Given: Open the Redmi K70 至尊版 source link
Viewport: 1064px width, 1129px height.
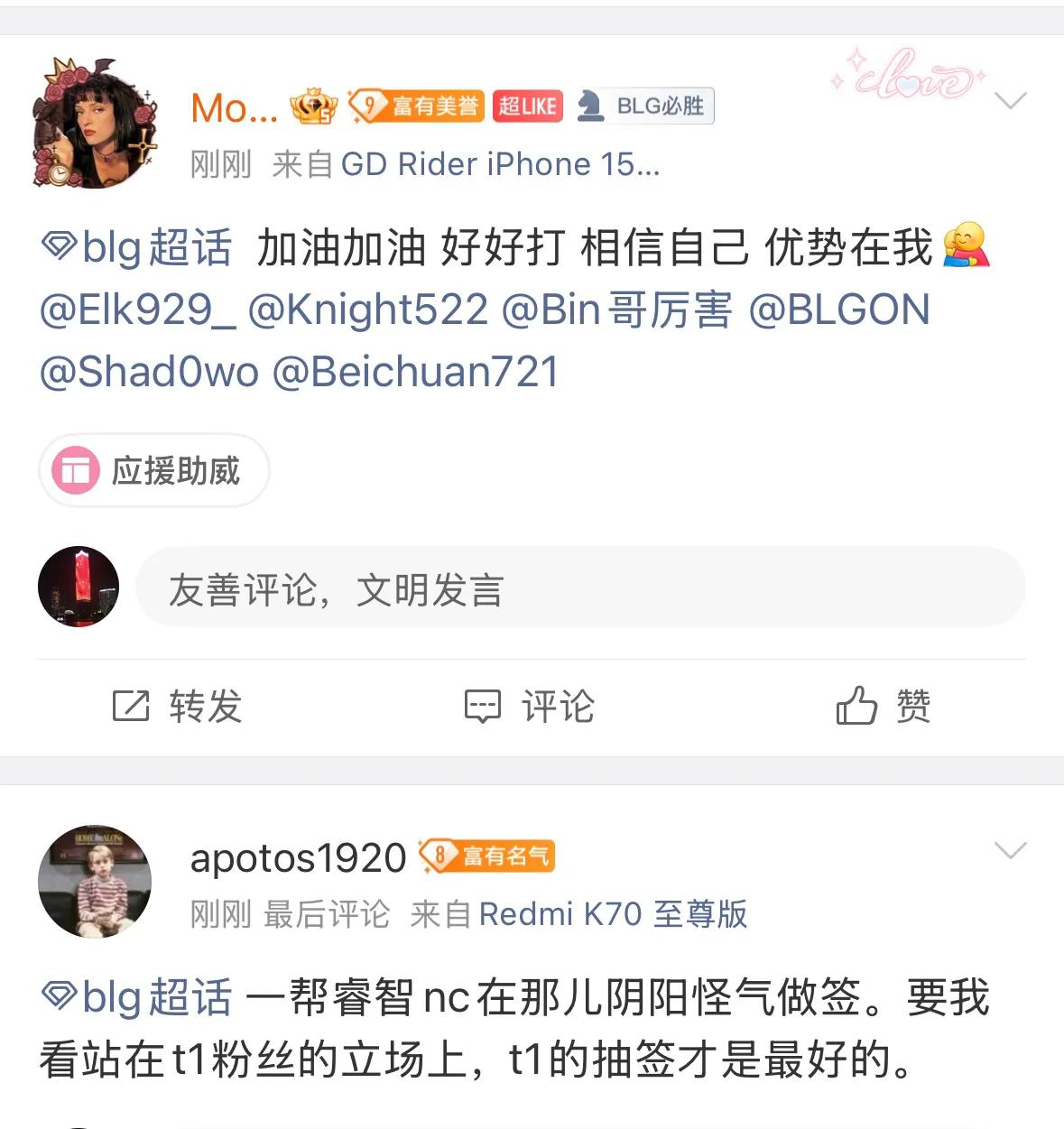Looking at the screenshot, I should point(613,914).
